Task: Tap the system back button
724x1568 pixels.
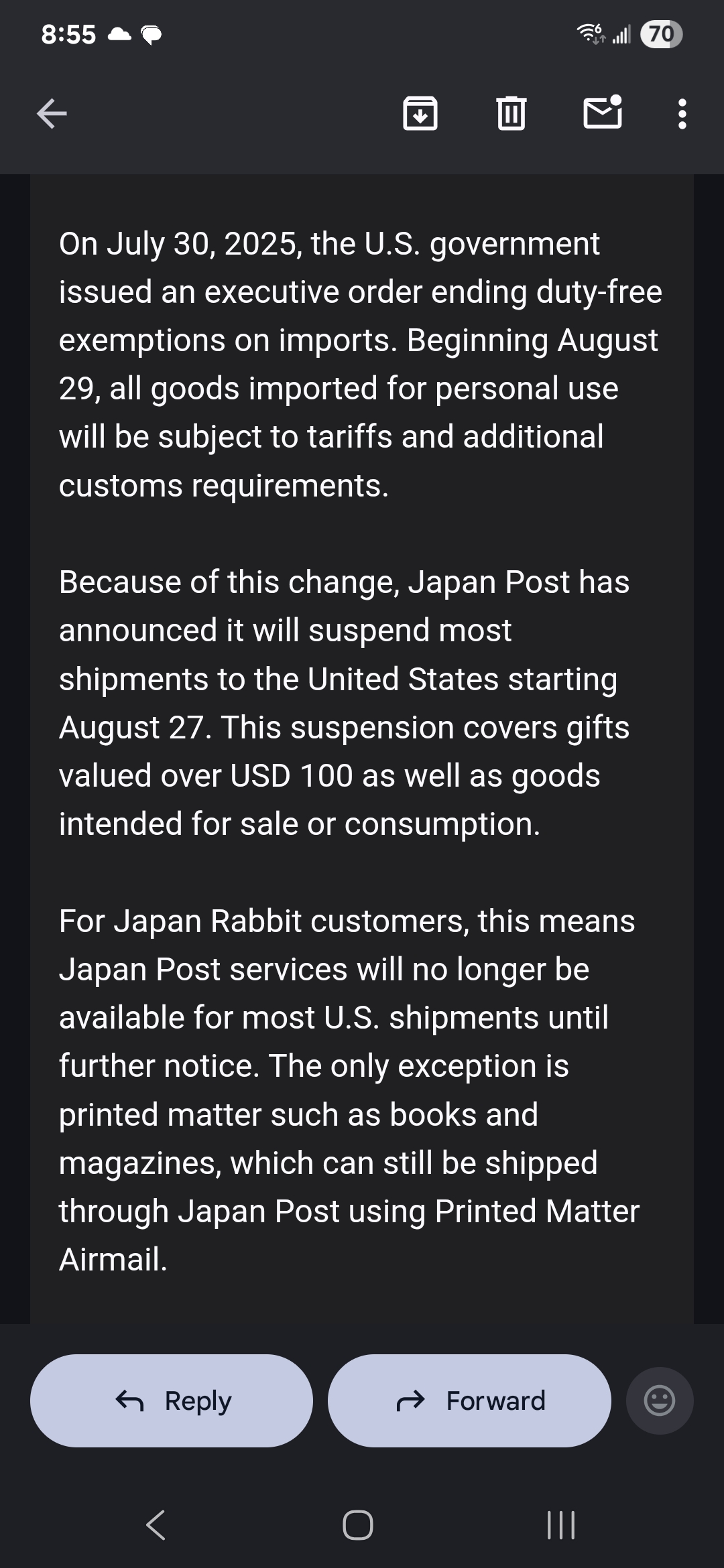Action: pos(156,1525)
